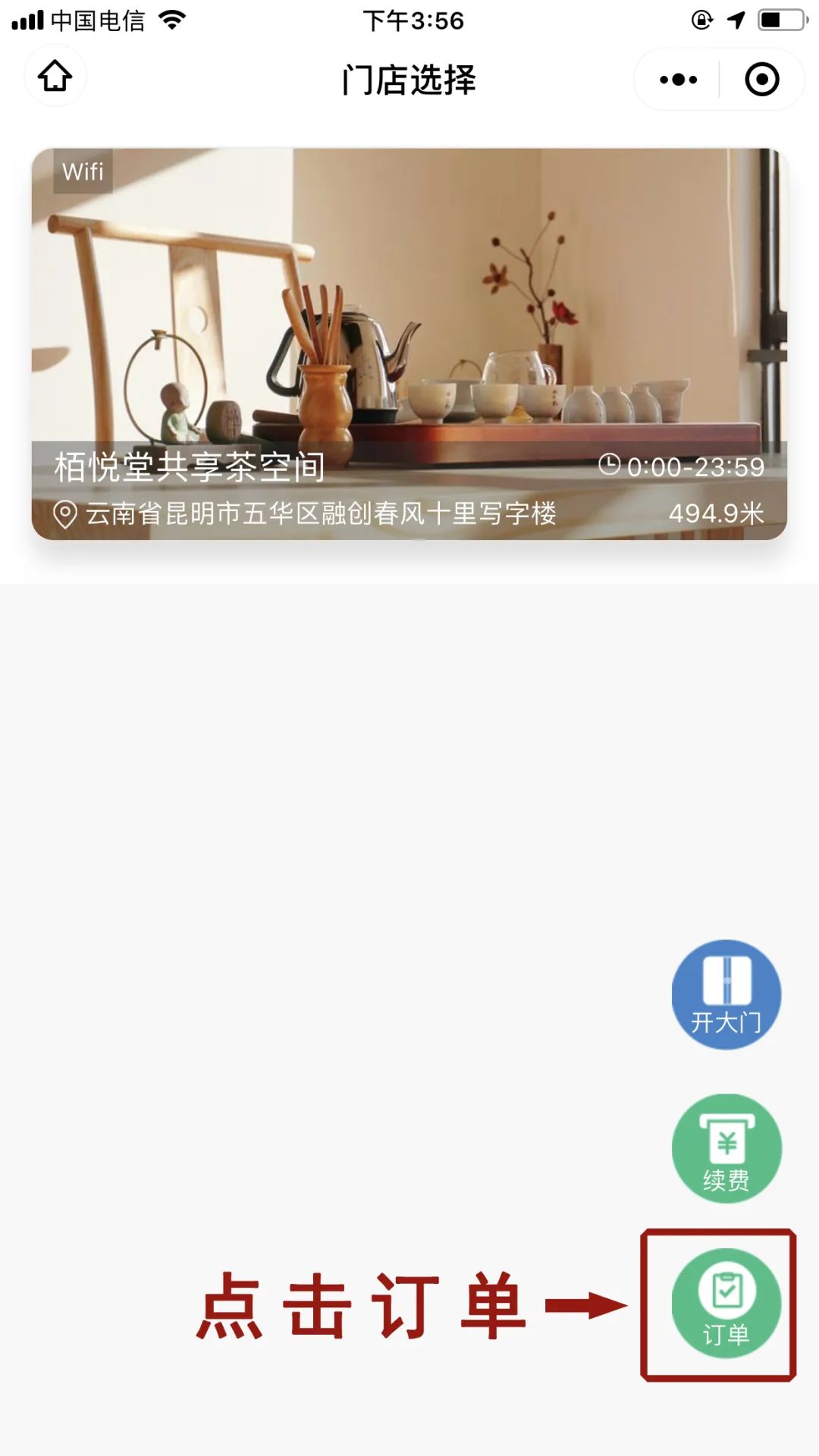Open the three-dot more menu

point(678,80)
